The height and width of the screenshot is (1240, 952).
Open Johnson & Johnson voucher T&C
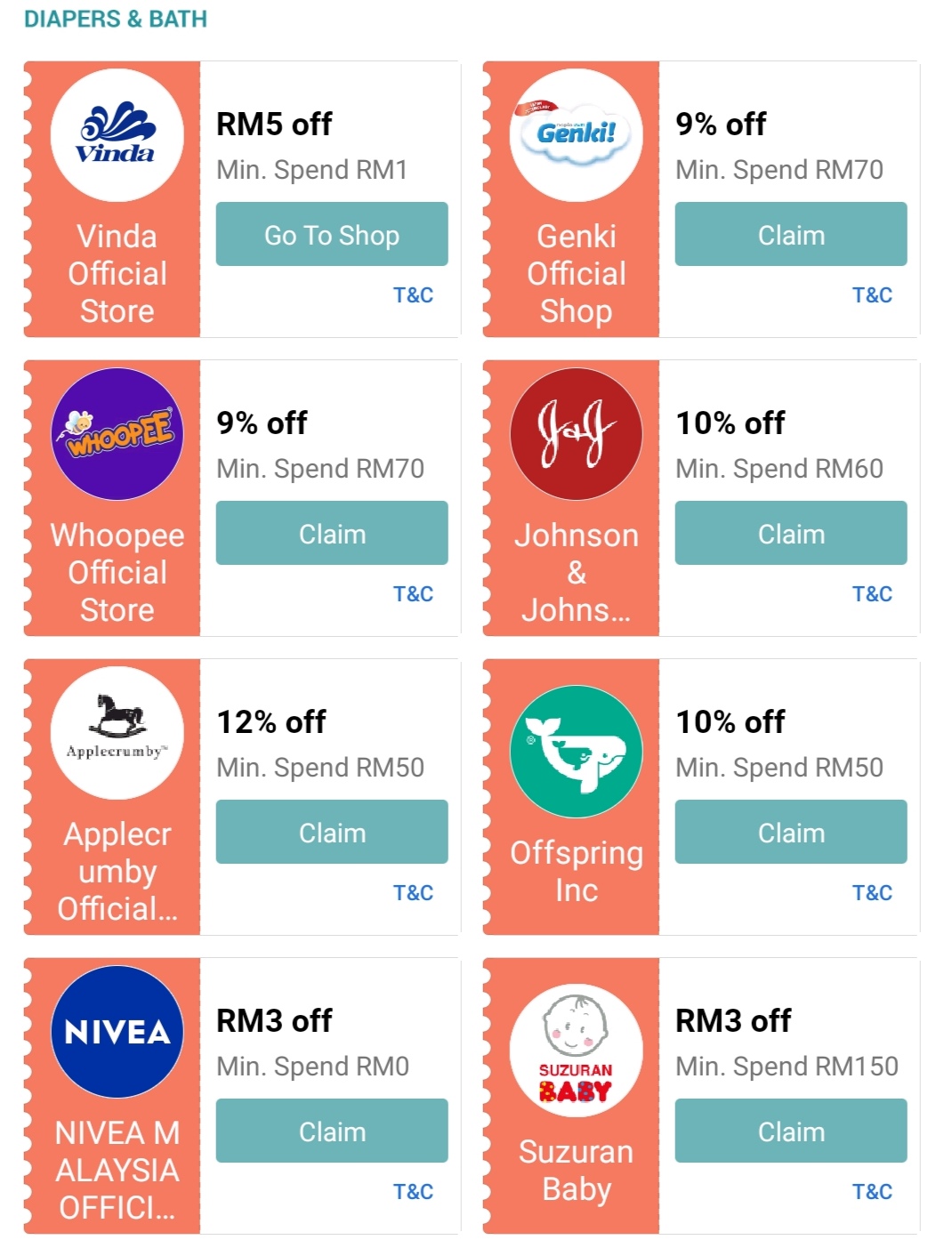872,594
